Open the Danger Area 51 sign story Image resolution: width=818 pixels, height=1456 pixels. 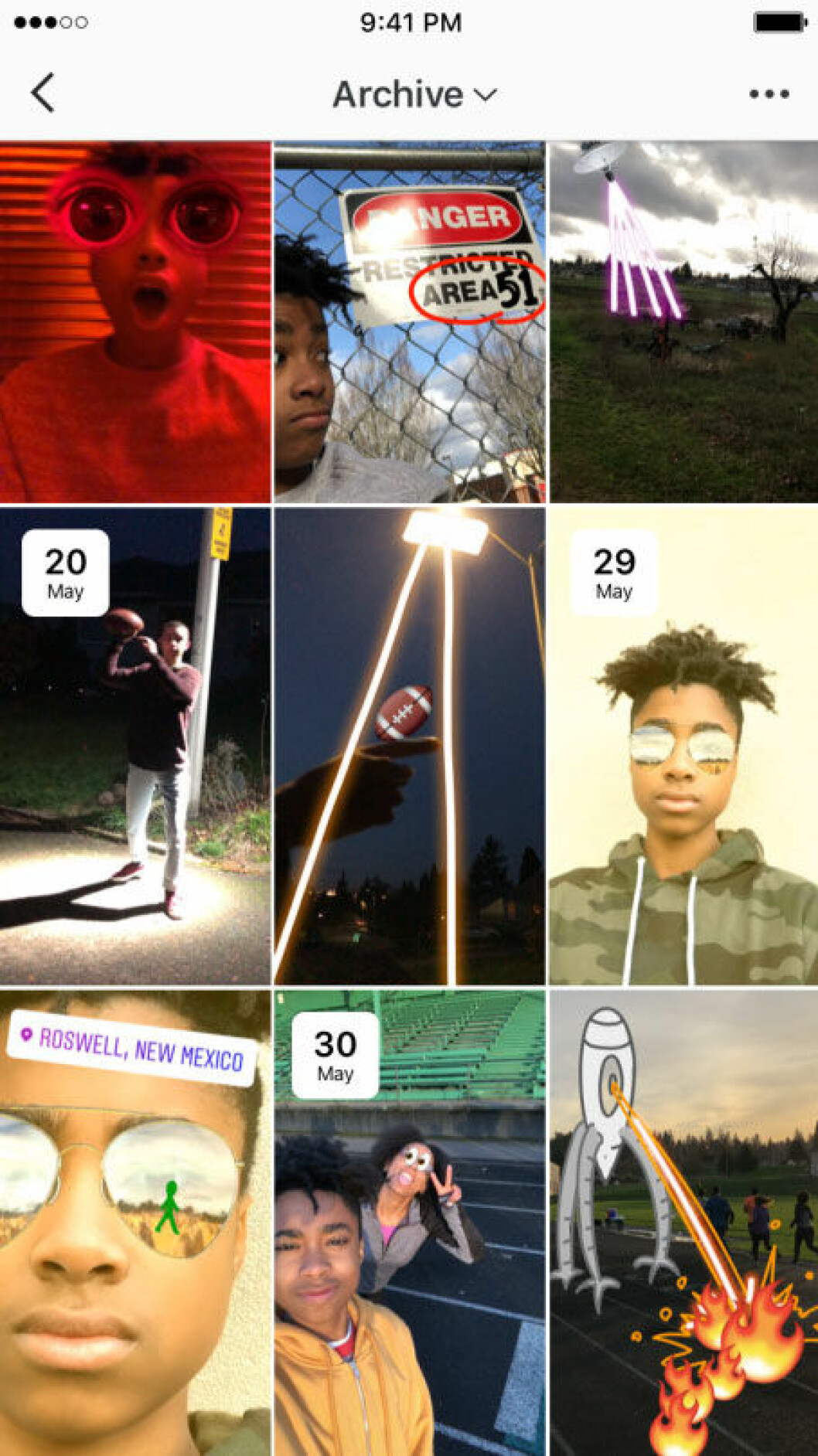[x=409, y=322]
